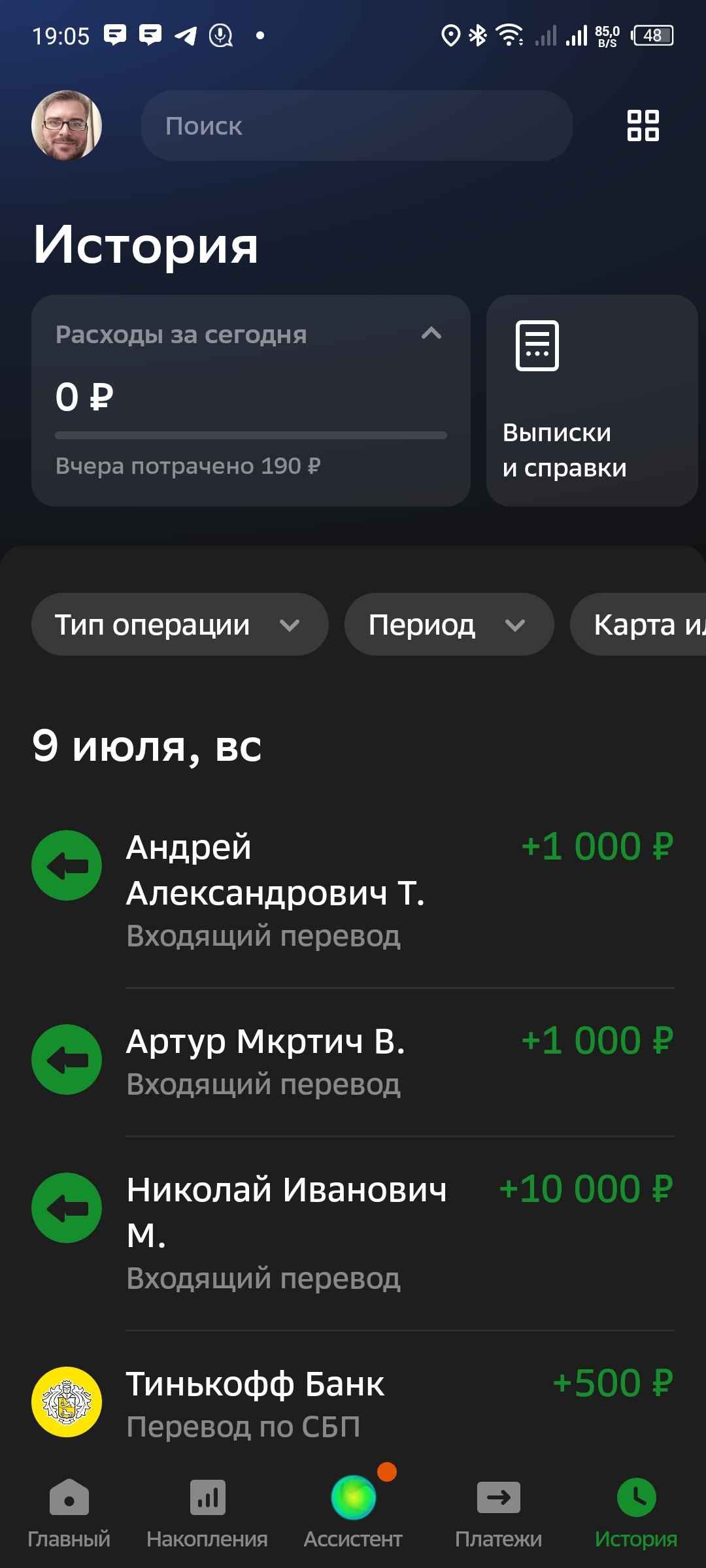The height and width of the screenshot is (1568, 706).
Task: Open Николай Иванович М. incoming transfer
Action: click(353, 1232)
